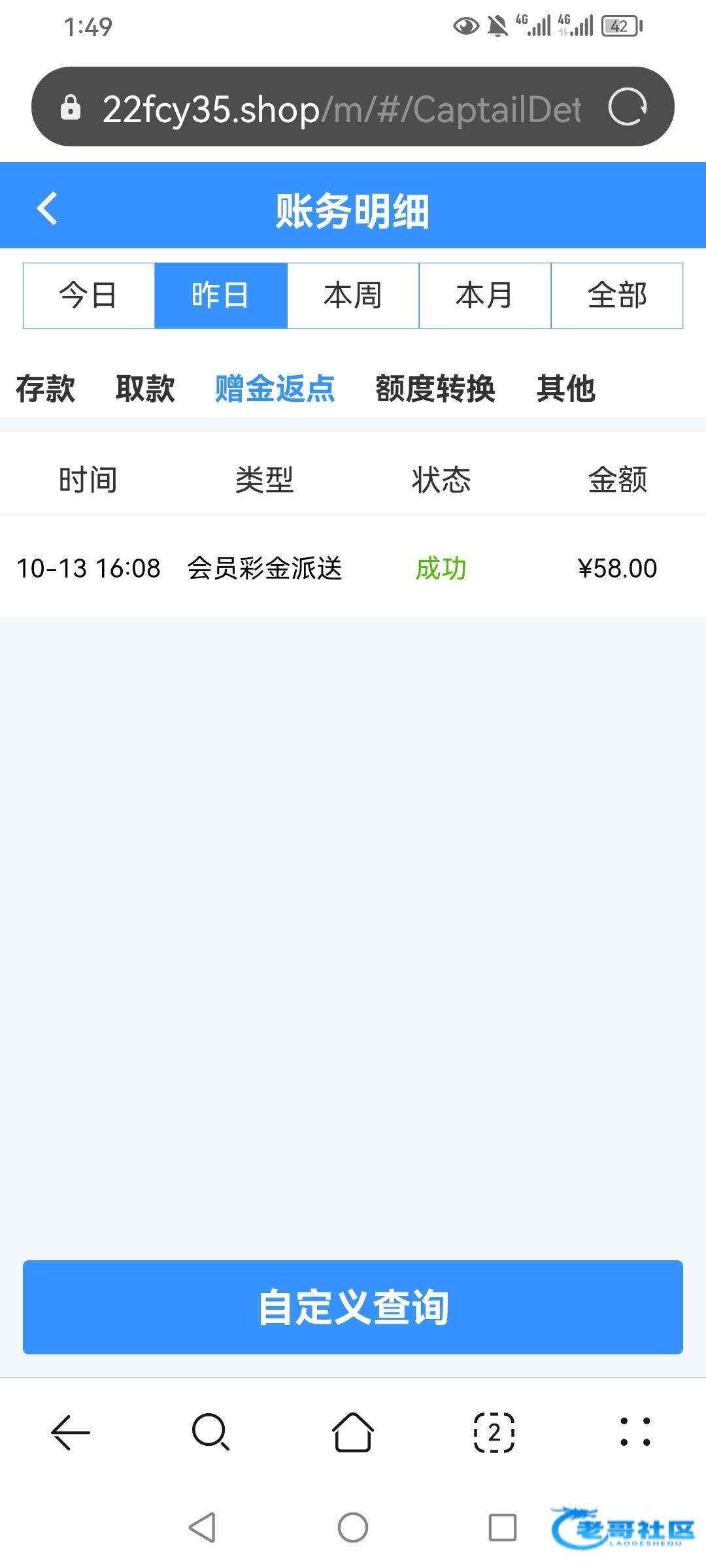
Task: View 全部 records
Action: (x=617, y=295)
